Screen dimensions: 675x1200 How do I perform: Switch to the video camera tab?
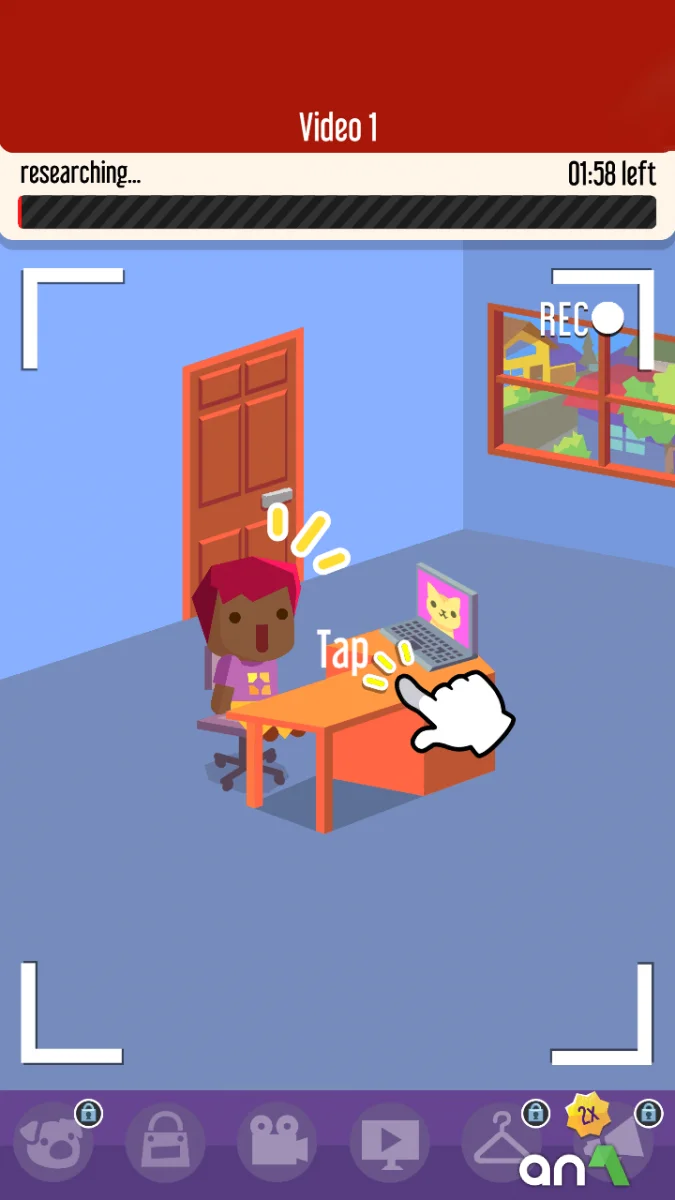click(277, 1144)
